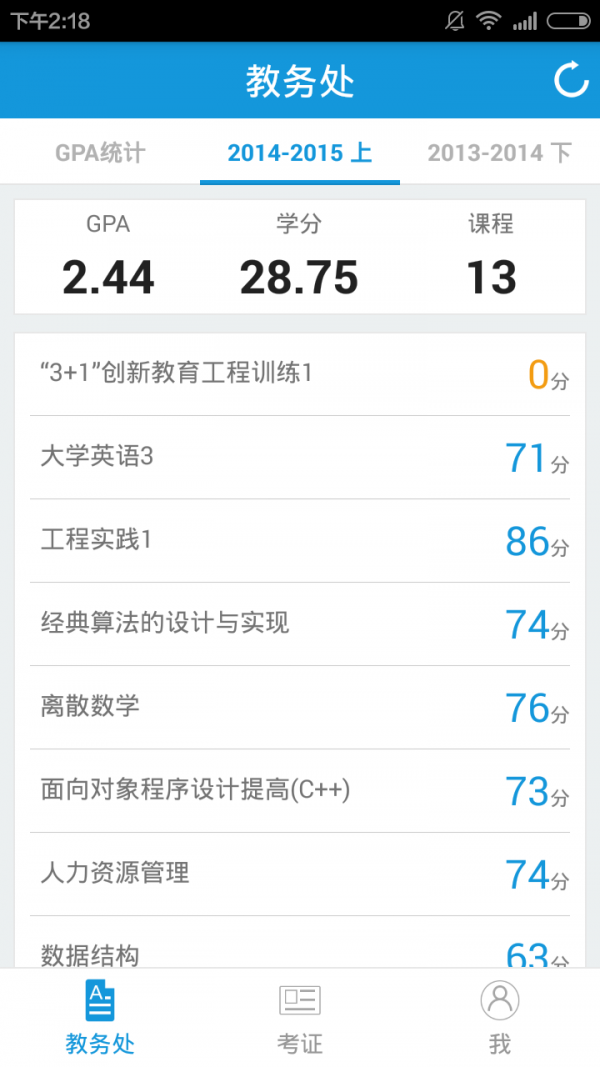Image resolution: width=600 pixels, height=1067 pixels.
Task: Select the 2014-2015 上 semester tab
Action: (300, 153)
